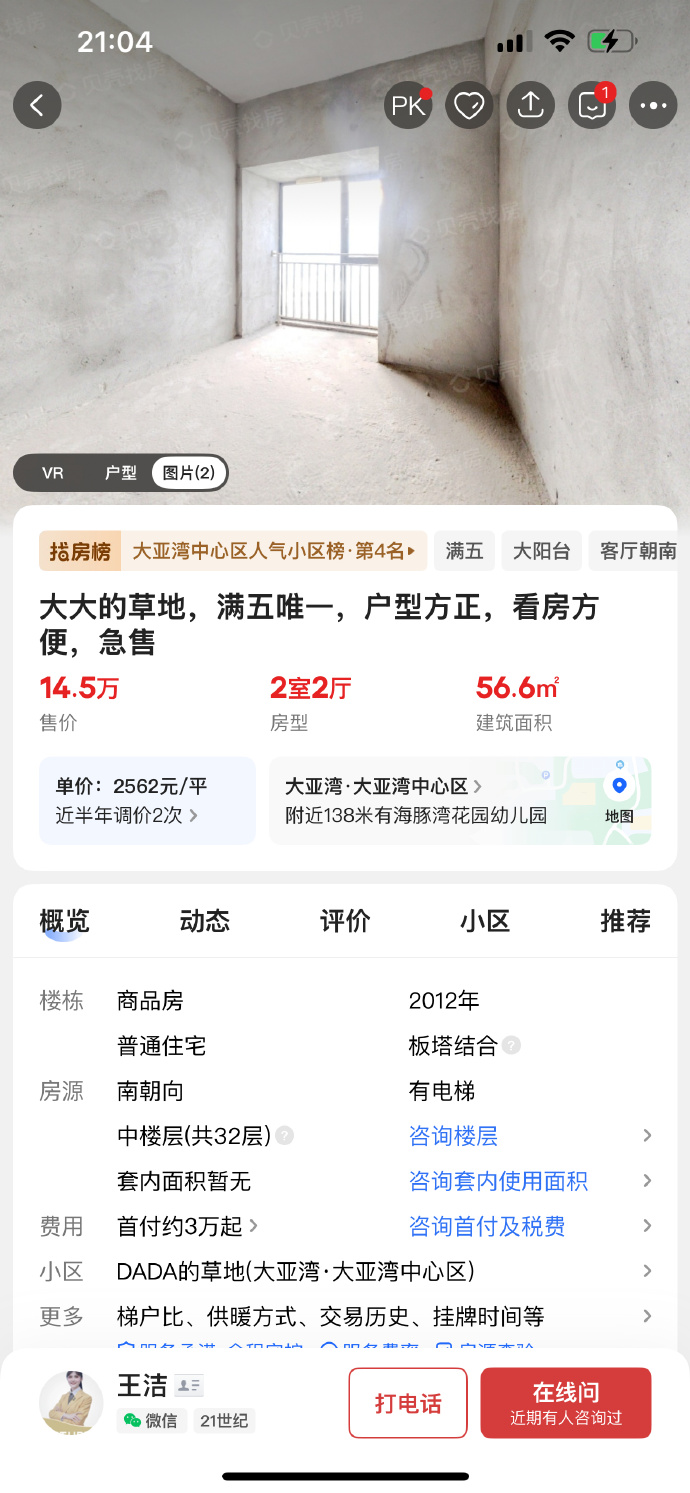Tap 咨询套内使用面积 link
Viewport: 690px width, 1493px height.
pyautogui.click(x=498, y=1181)
